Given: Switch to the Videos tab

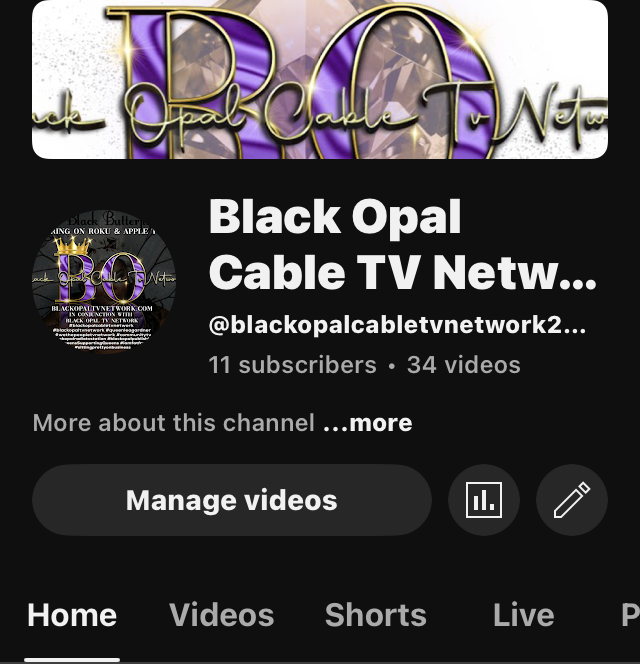Looking at the screenshot, I should pyautogui.click(x=221, y=615).
